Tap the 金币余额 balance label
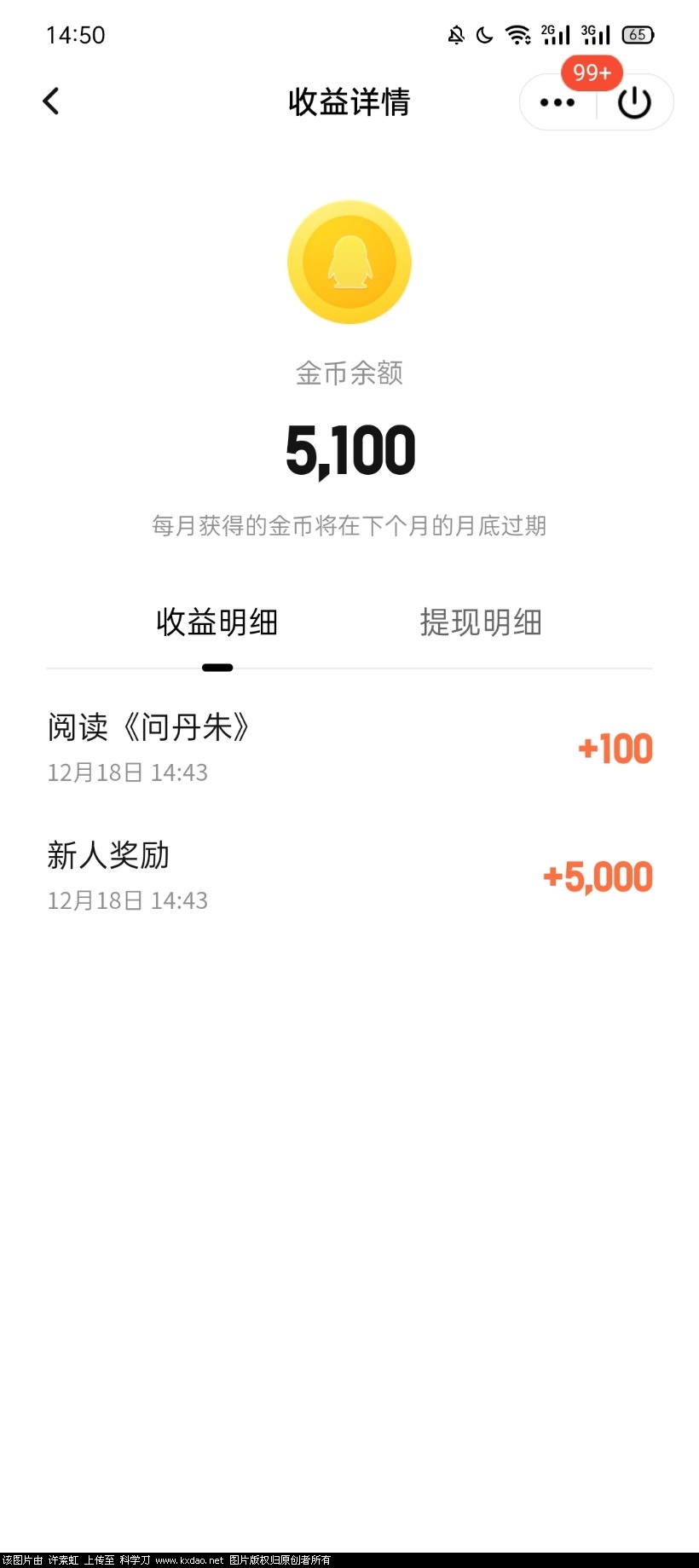 point(349,373)
